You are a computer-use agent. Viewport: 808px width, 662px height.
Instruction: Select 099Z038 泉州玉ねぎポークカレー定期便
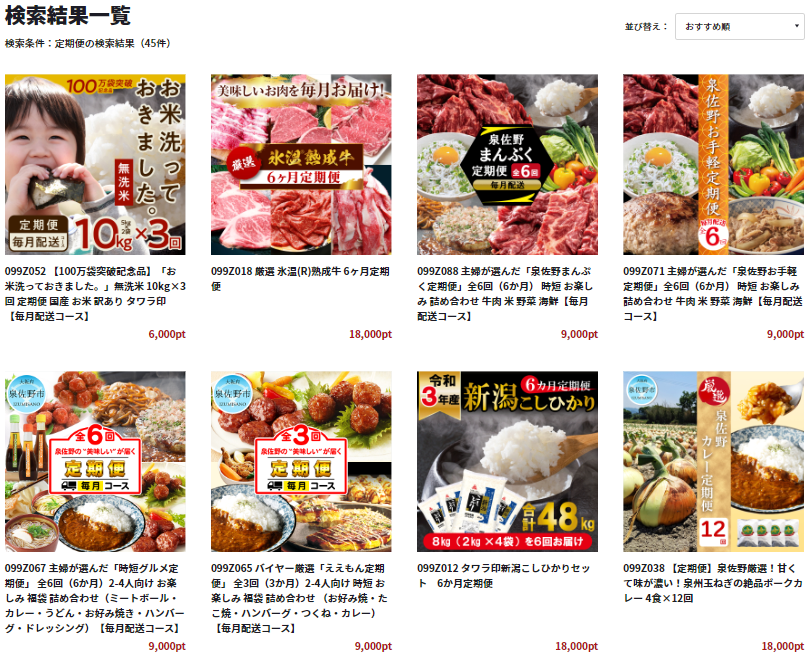click(x=713, y=461)
